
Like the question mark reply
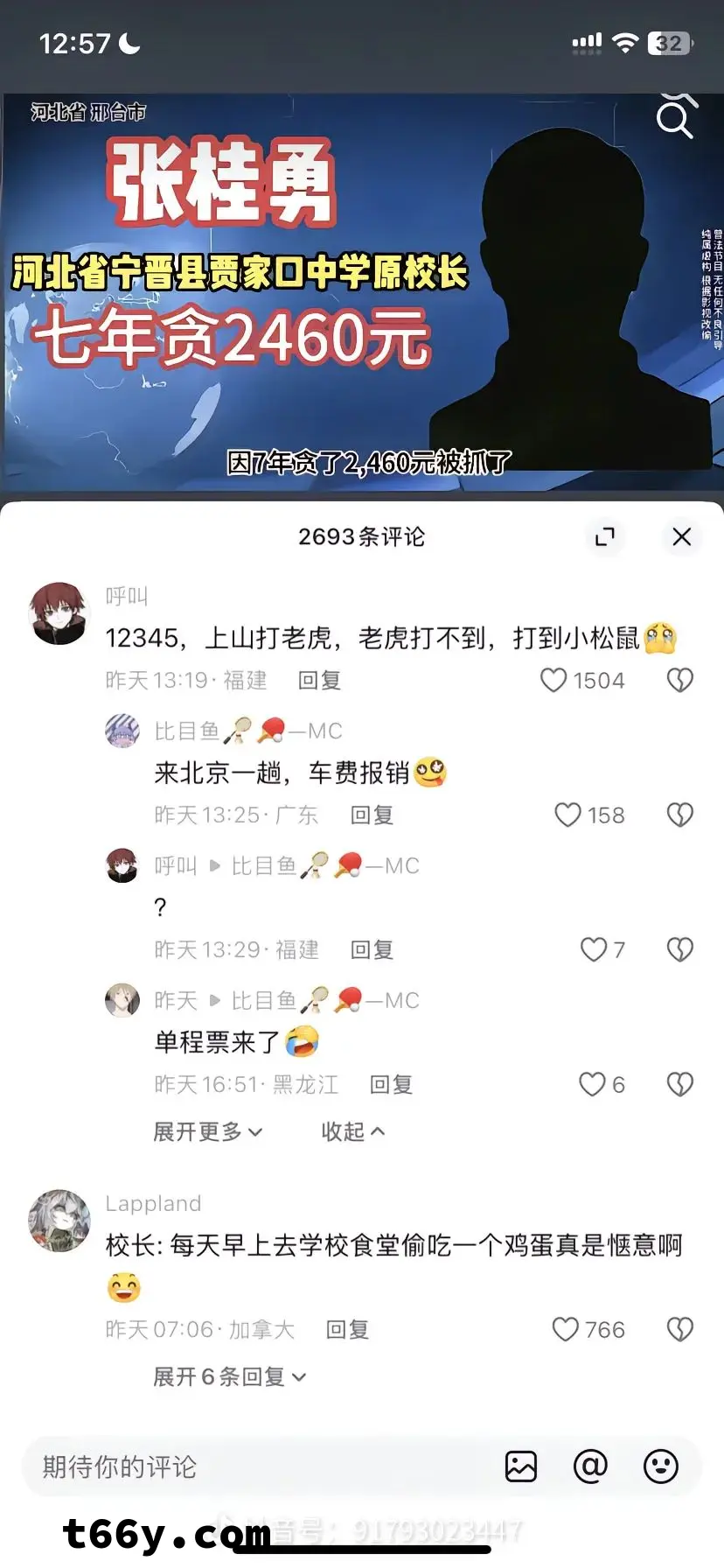click(594, 949)
